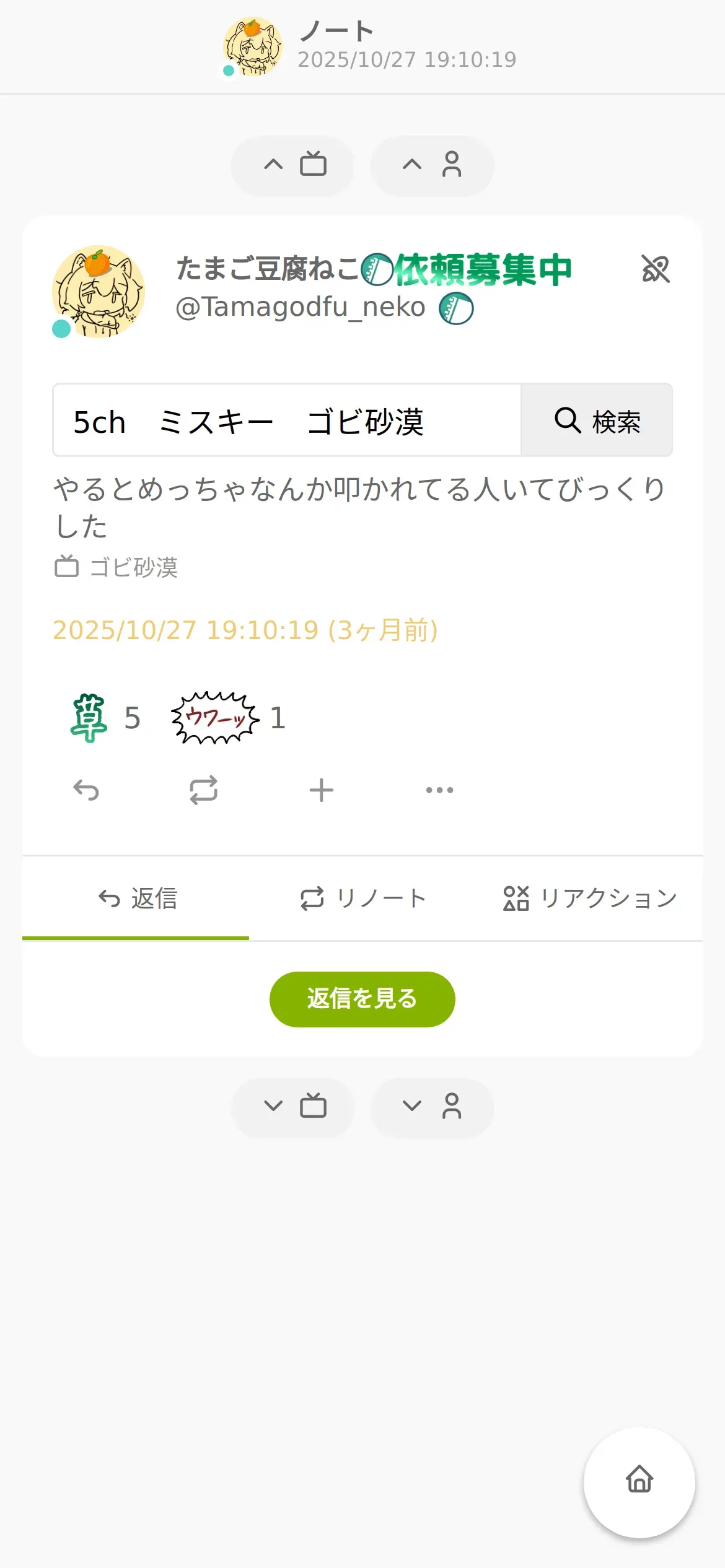Switch to the リアクション tab
Screen dimensions: 725x1568
(x=589, y=899)
